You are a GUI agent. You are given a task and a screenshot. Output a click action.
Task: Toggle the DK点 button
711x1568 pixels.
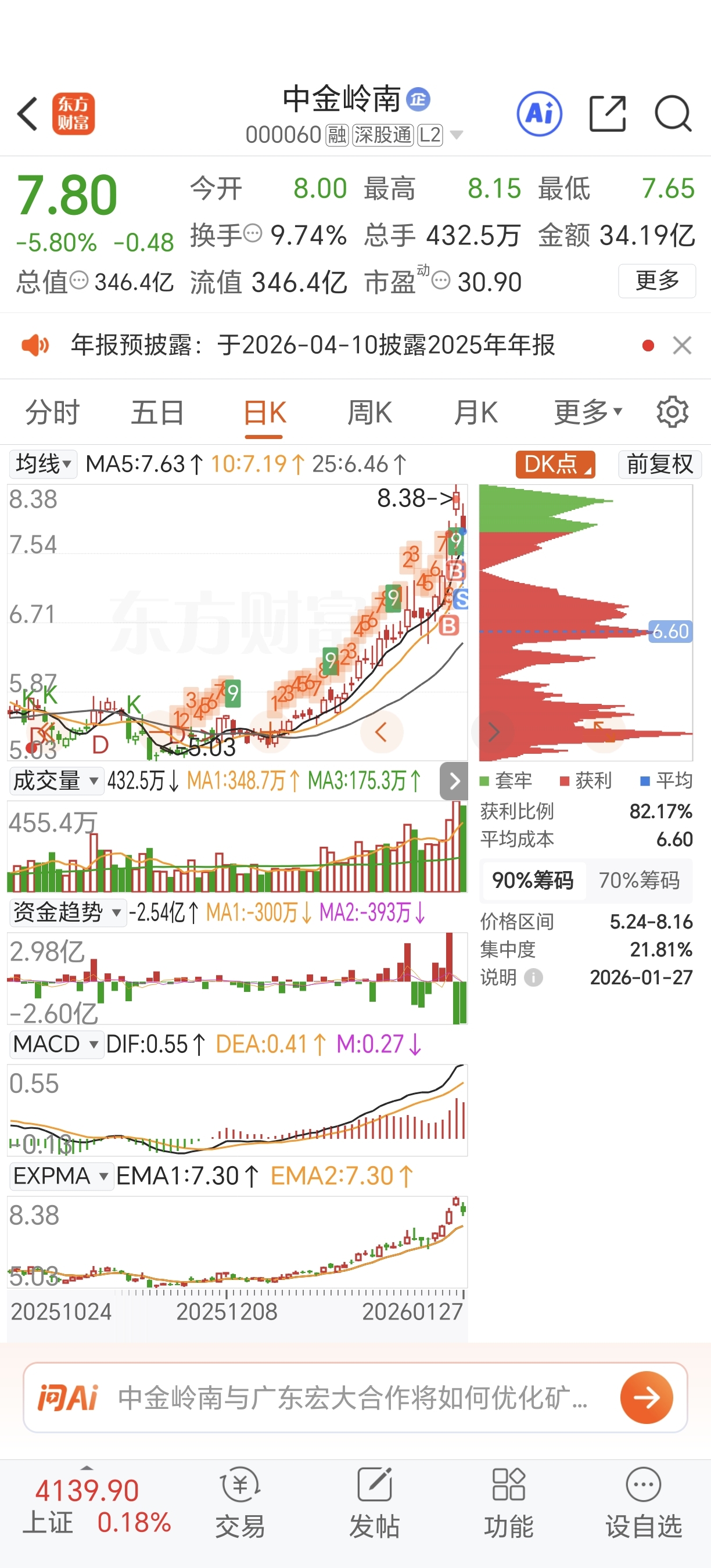click(555, 464)
